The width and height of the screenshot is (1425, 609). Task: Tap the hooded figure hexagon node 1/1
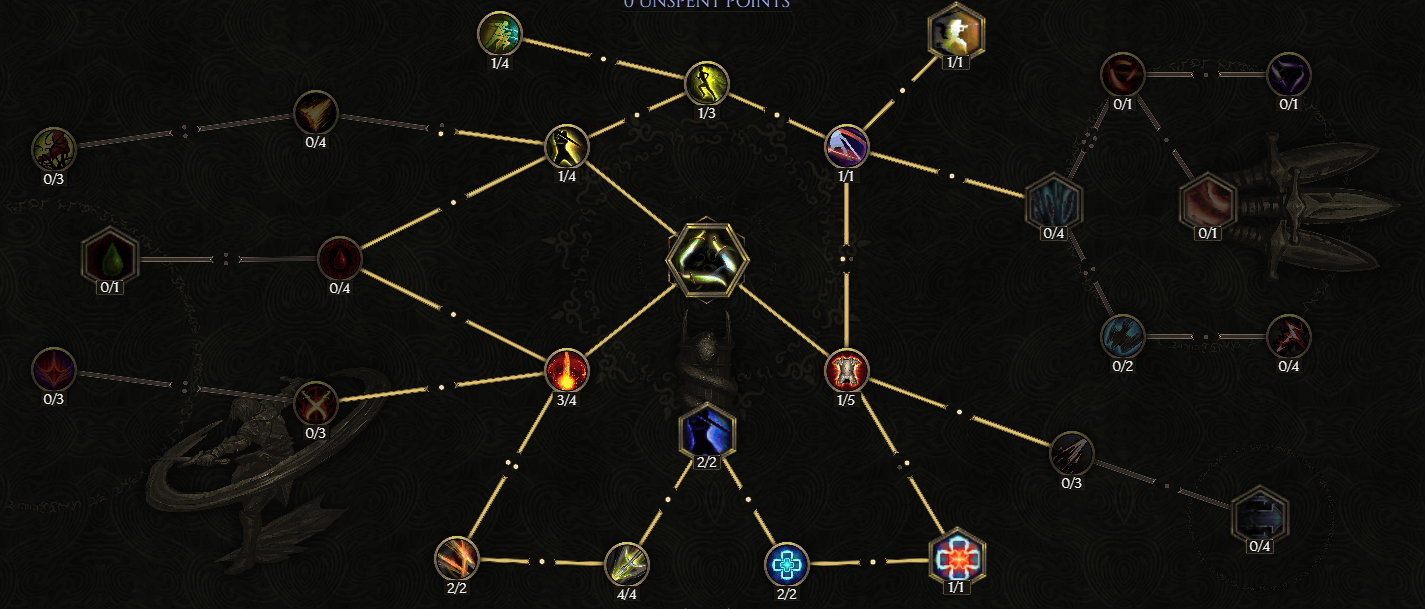click(x=956, y=30)
